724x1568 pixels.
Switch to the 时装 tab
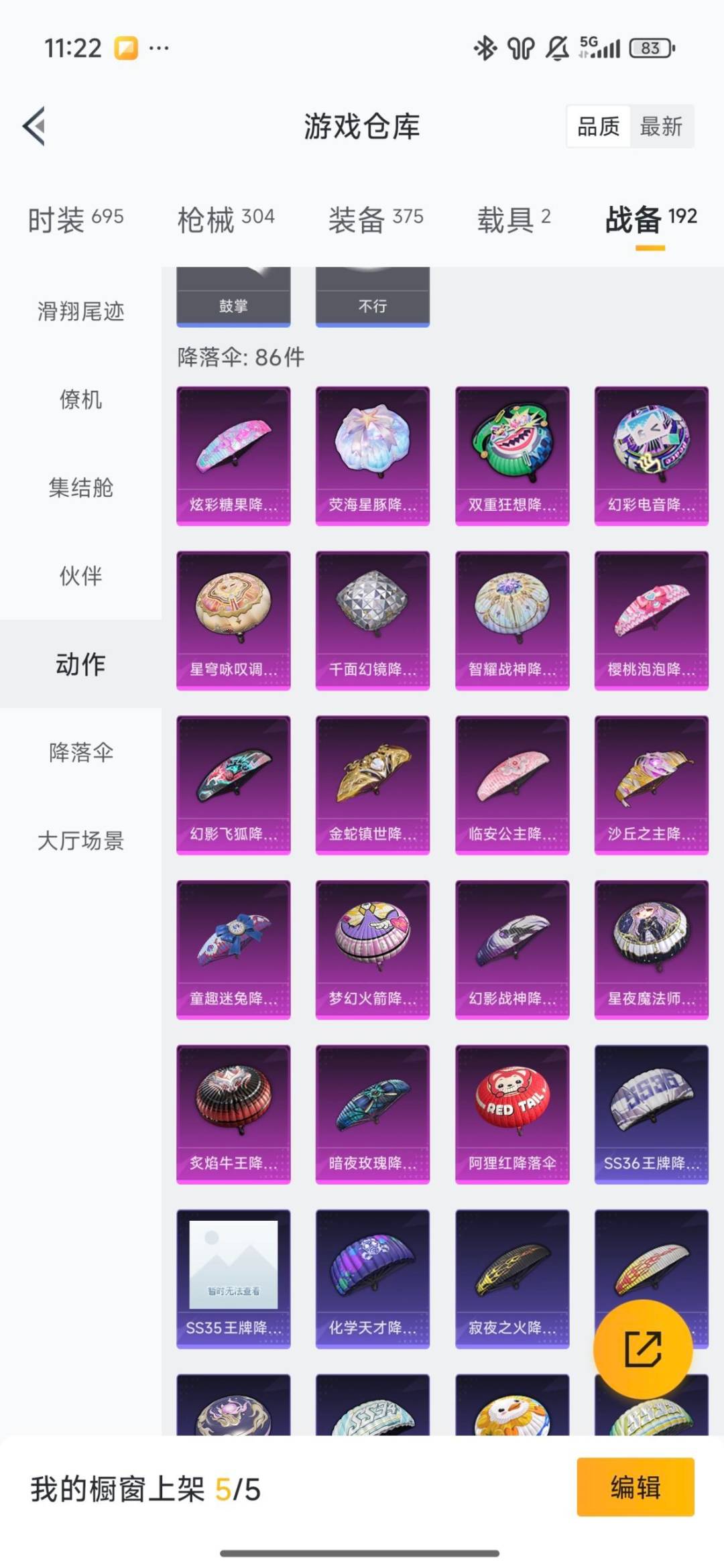pyautogui.click(x=75, y=219)
